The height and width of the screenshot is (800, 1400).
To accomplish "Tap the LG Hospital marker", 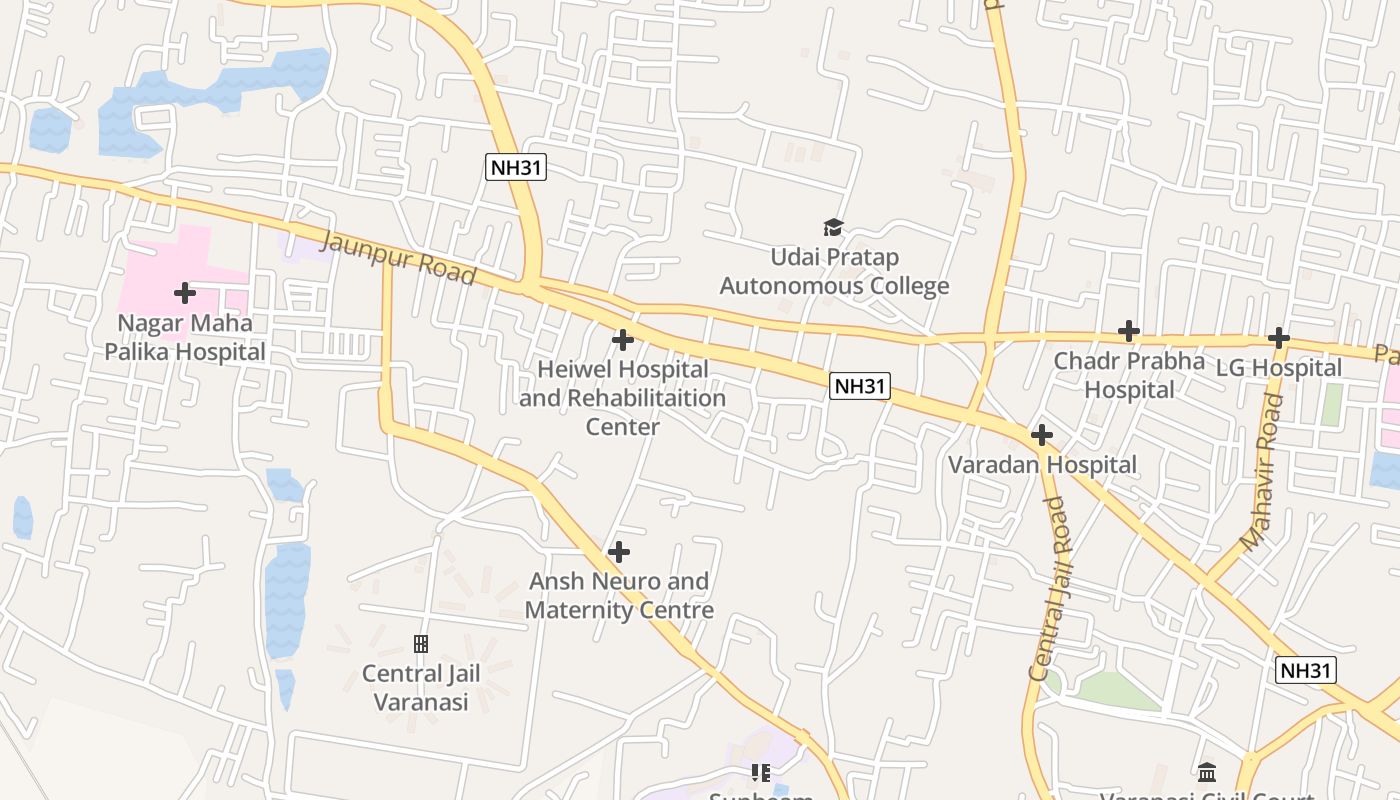I will (1278, 338).
